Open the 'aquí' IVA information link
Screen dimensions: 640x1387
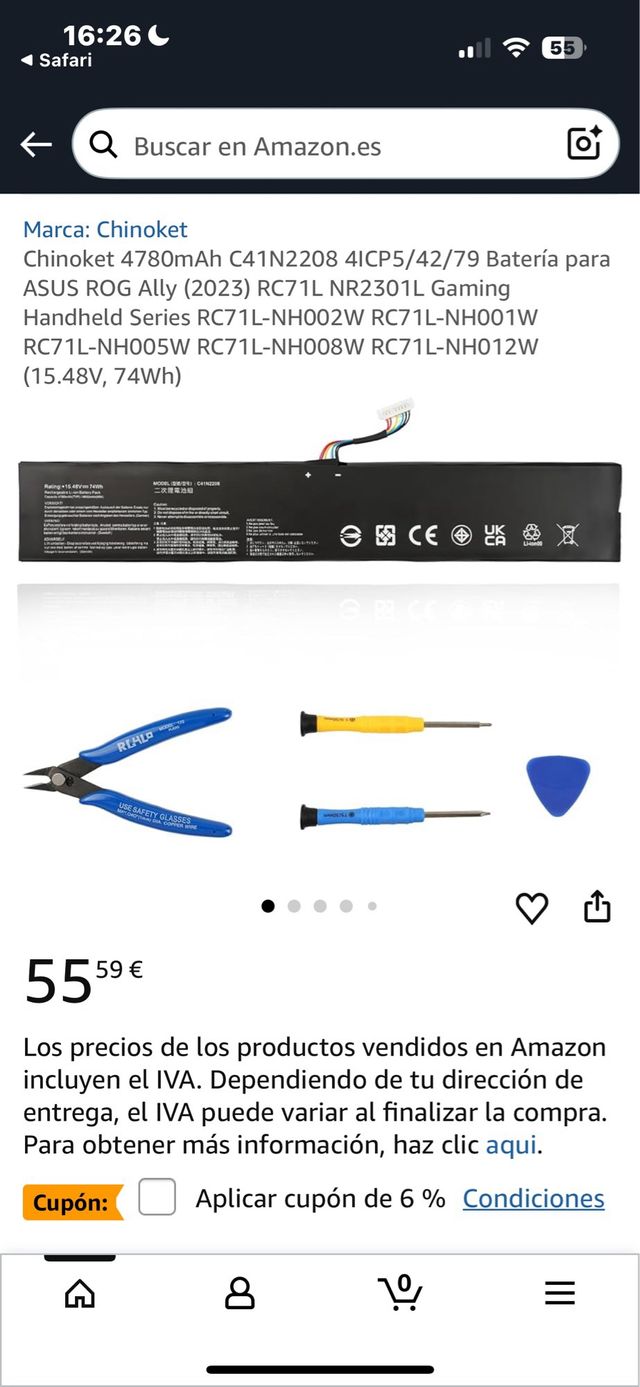tap(511, 1145)
